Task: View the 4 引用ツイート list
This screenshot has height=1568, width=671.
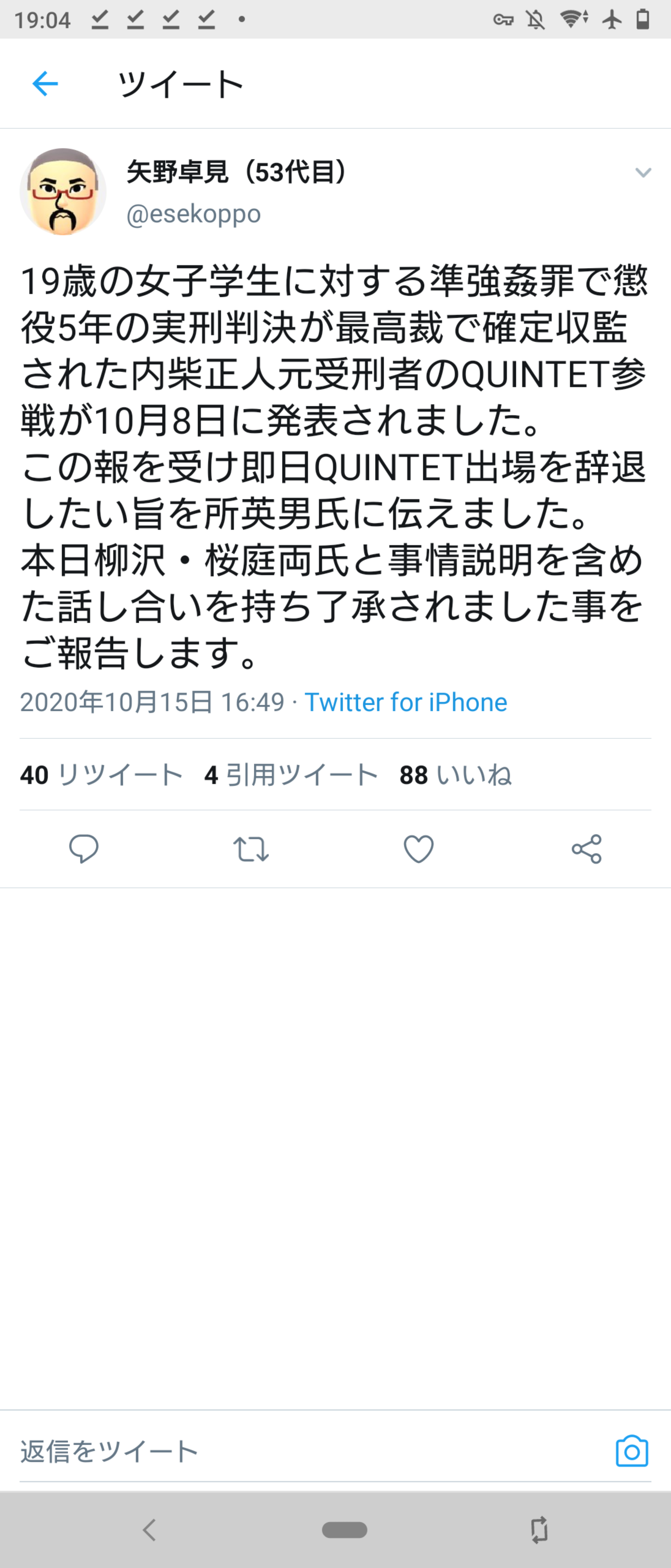Action: tap(291, 775)
